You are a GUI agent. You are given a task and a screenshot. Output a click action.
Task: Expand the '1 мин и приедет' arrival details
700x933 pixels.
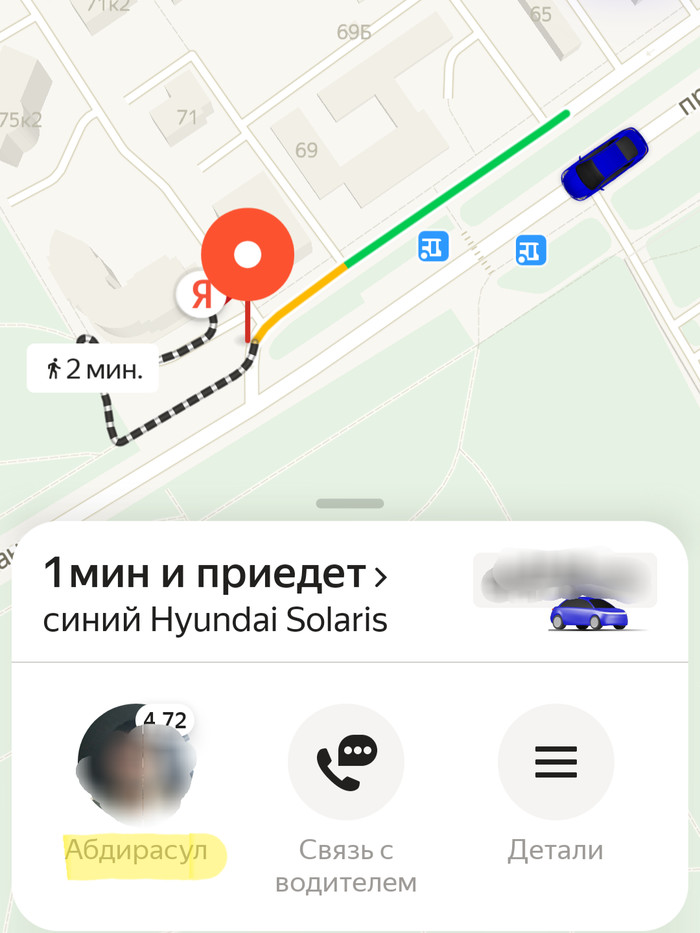click(x=215, y=575)
